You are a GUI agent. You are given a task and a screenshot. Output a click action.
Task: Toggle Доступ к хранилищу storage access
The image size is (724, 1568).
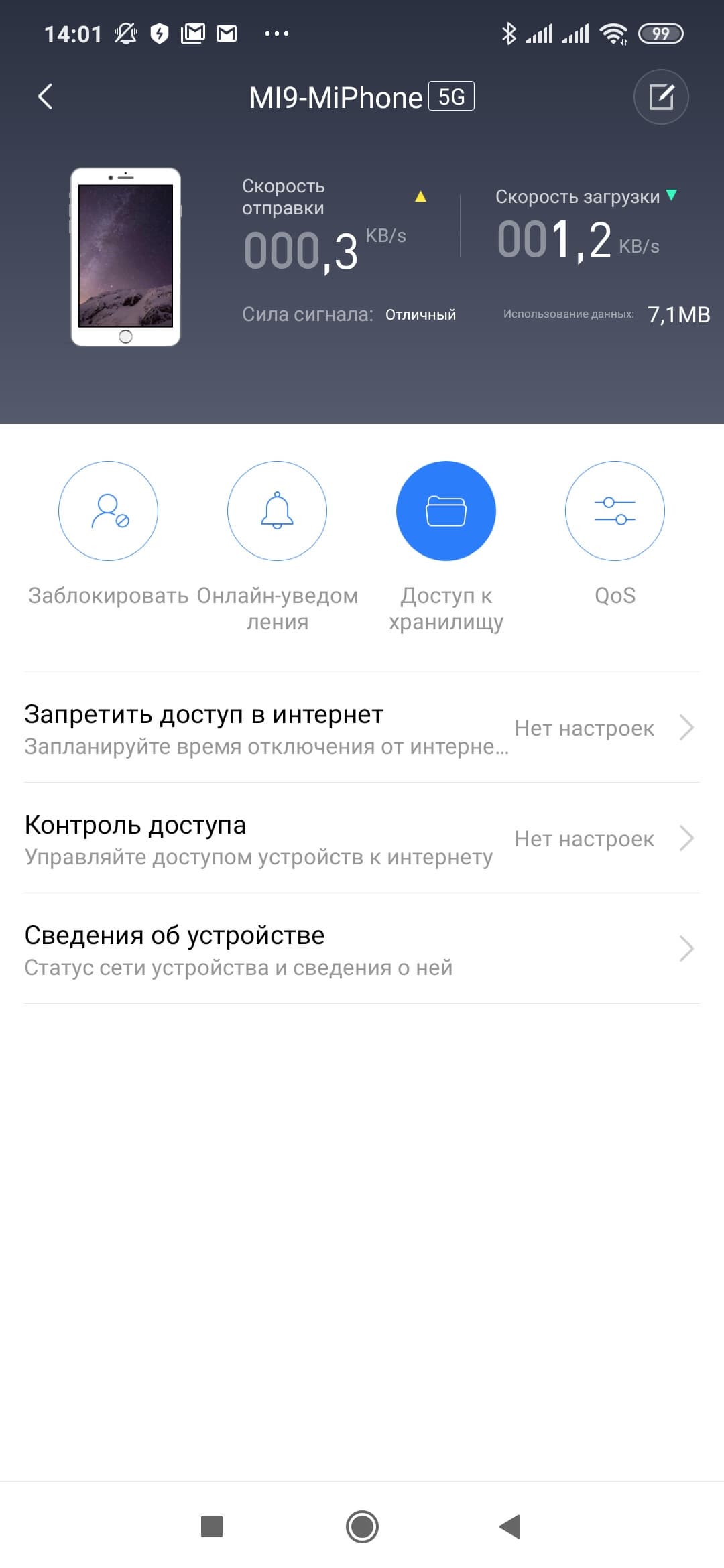(446, 511)
